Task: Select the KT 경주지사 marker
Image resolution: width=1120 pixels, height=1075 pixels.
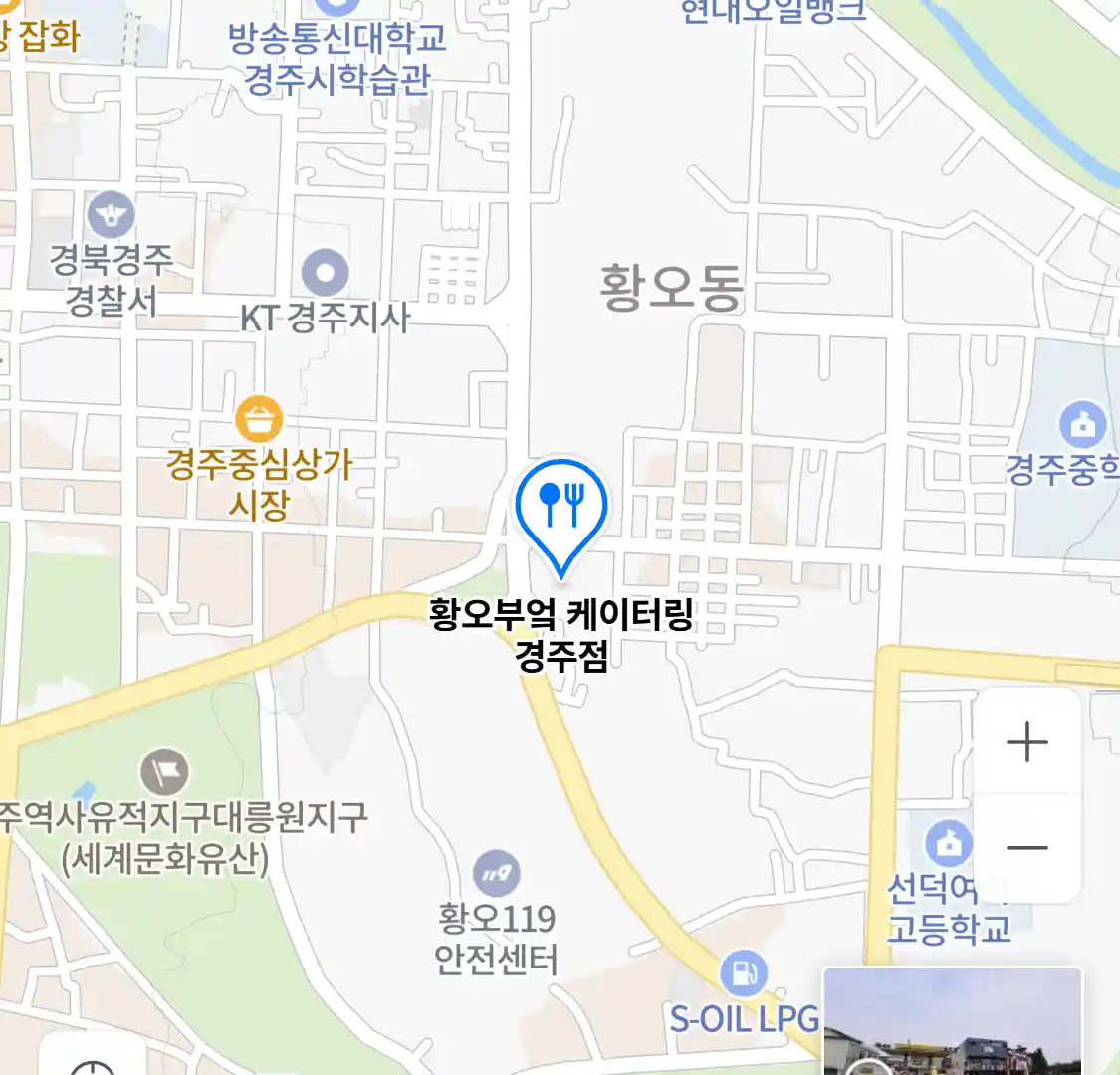Action: point(325,273)
